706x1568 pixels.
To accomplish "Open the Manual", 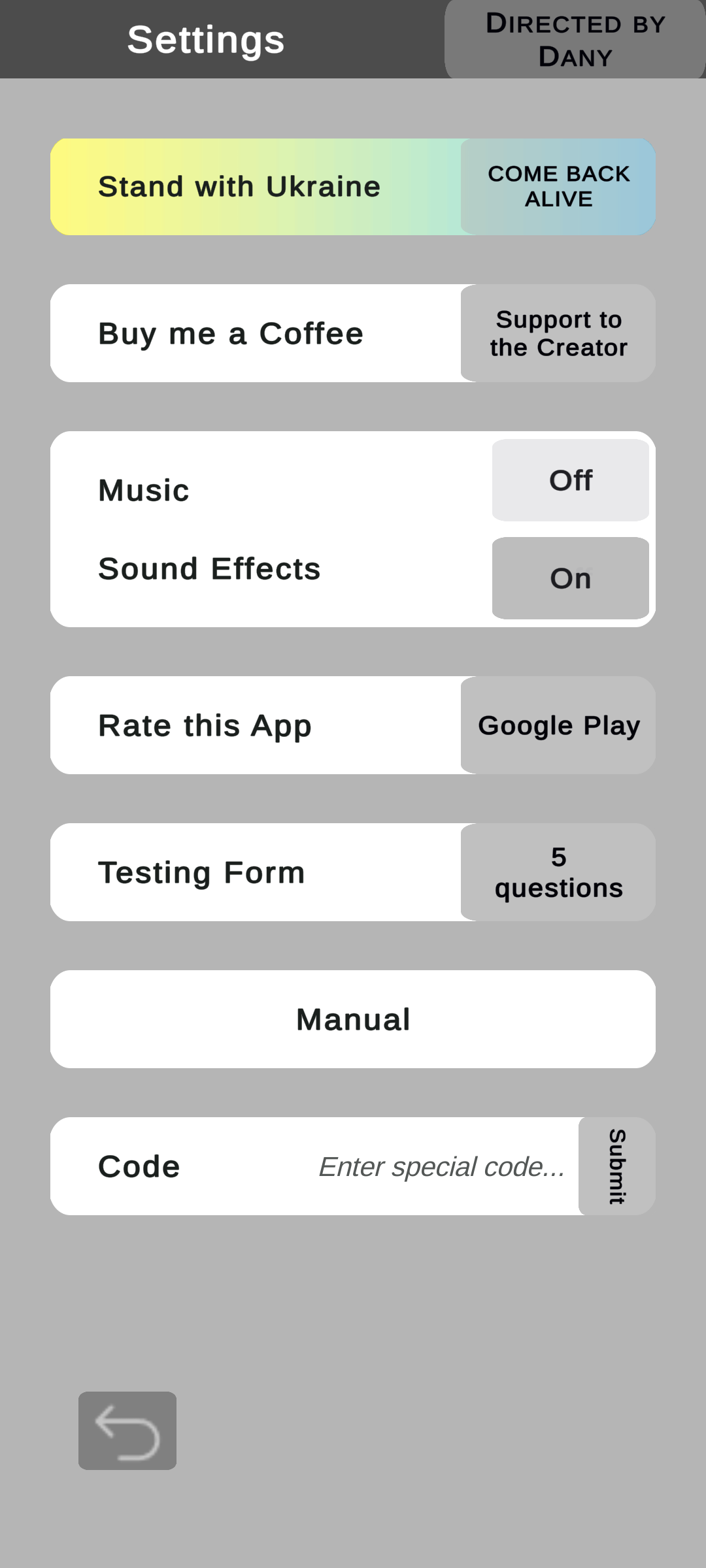I will click(353, 1019).
